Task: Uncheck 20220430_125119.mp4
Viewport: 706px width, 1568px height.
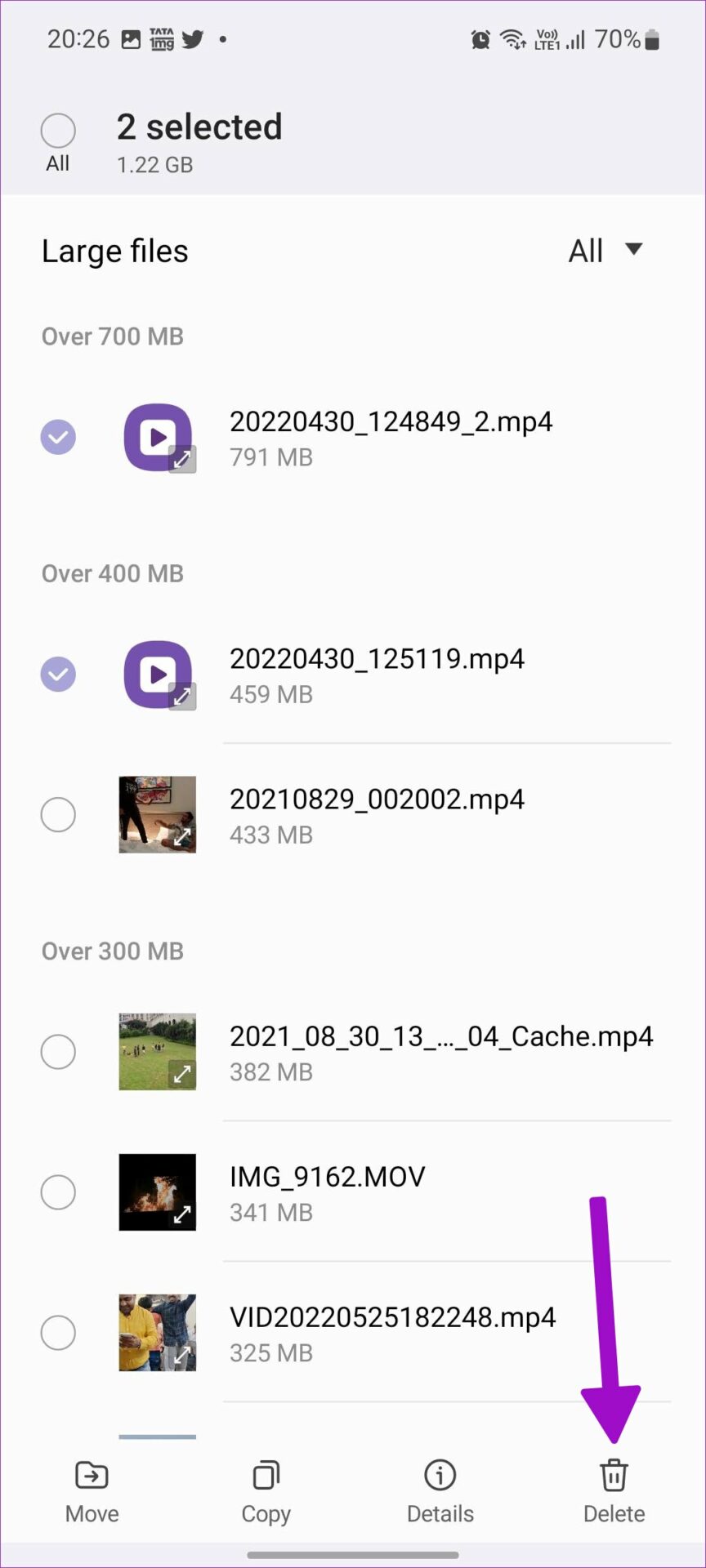Action: 58,675
